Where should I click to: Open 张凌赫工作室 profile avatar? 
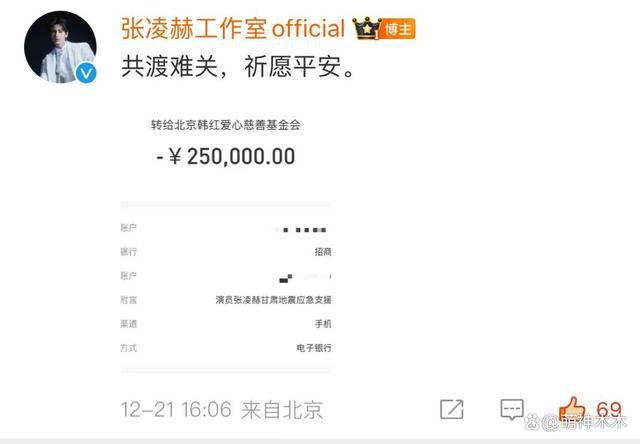tap(59, 46)
